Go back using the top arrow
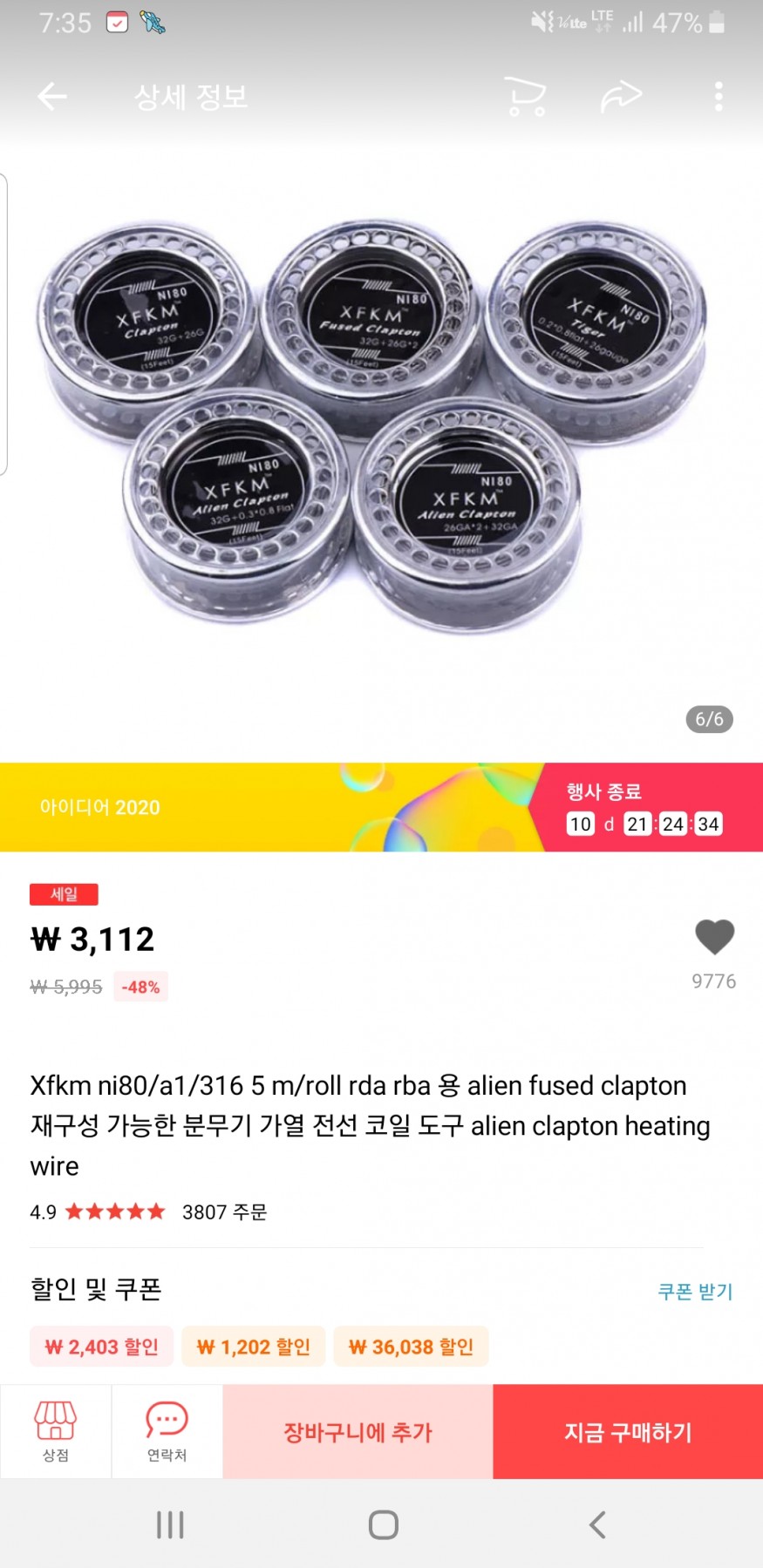The image size is (763, 1568). (x=52, y=96)
